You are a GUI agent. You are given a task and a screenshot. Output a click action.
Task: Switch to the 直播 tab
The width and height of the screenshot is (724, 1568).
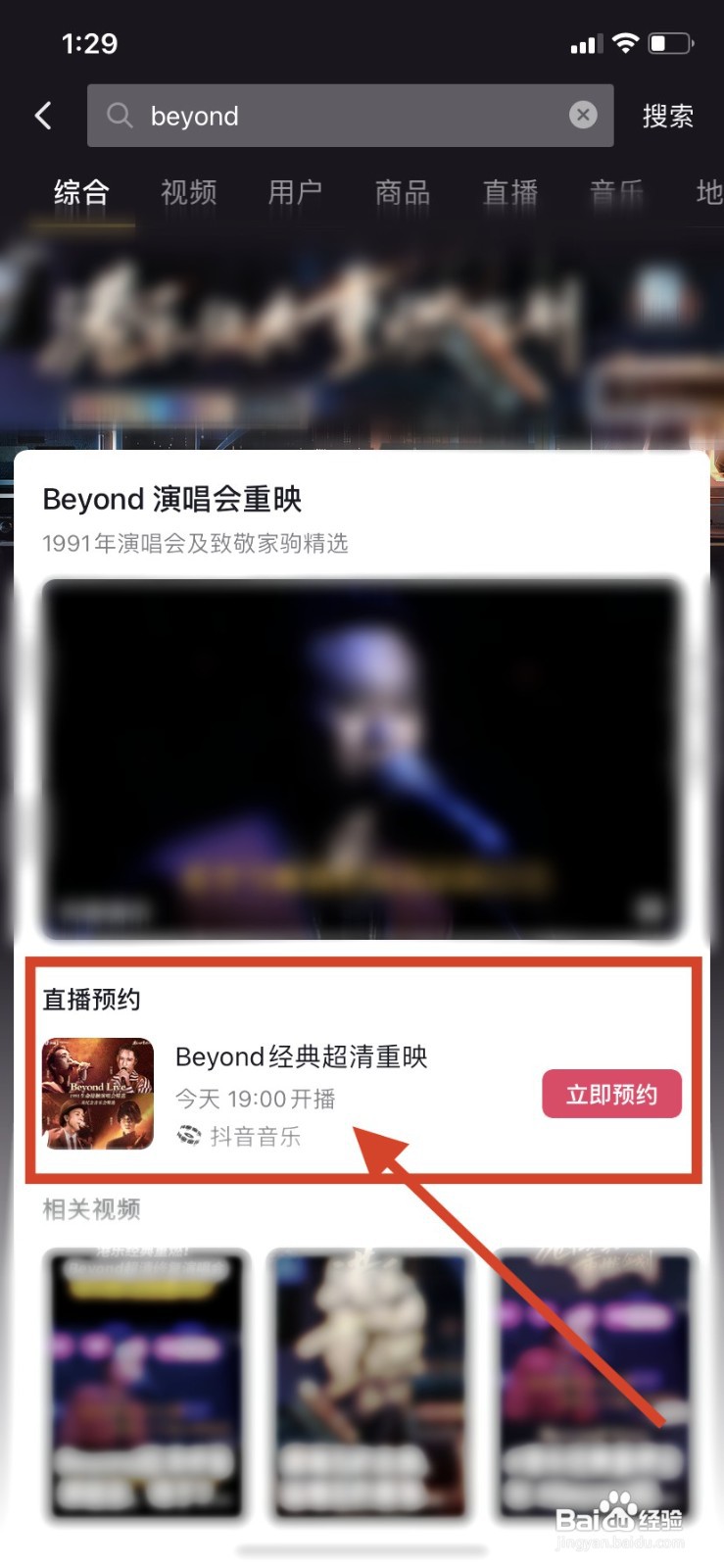[x=508, y=193]
